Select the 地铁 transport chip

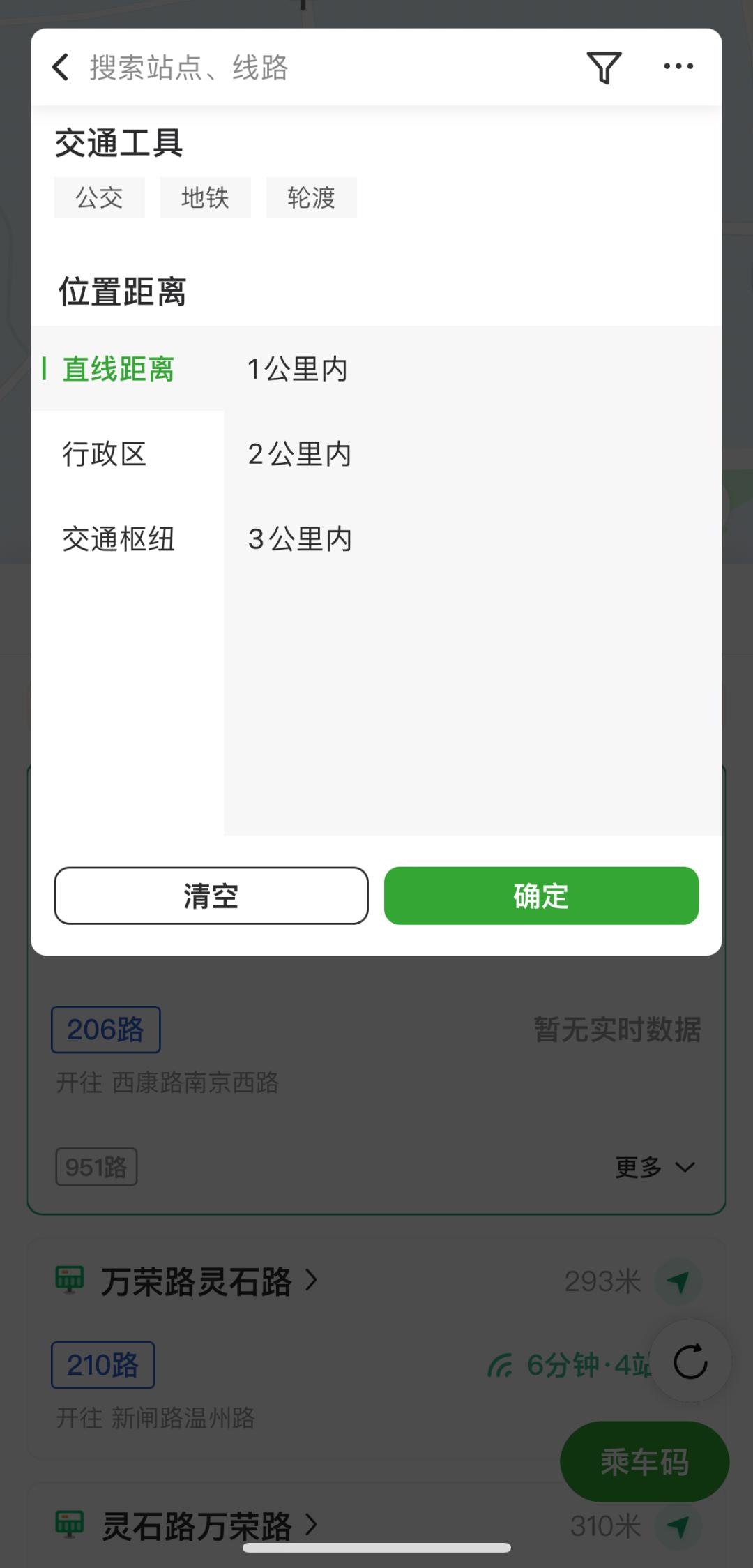coord(206,197)
